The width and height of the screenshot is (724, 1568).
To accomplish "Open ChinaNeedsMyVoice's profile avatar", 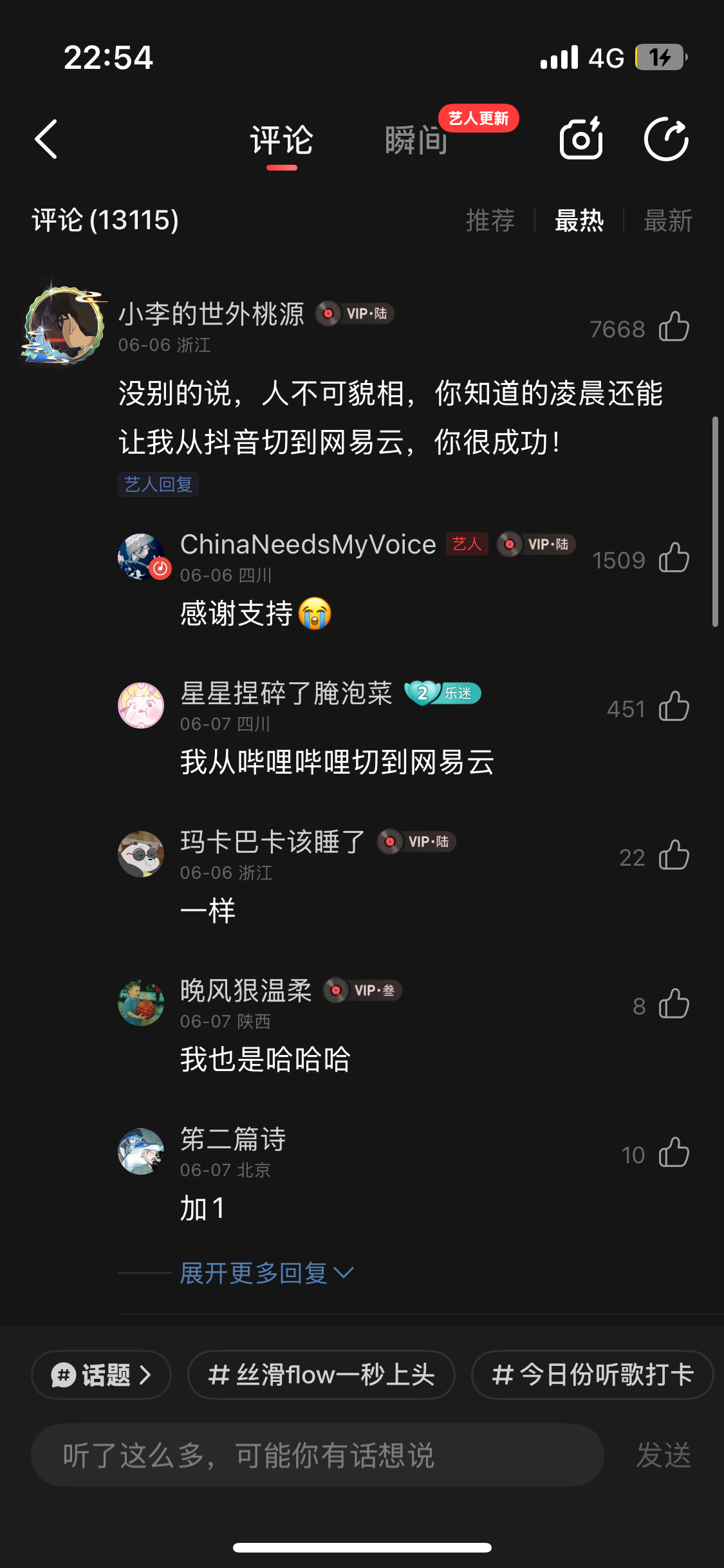I will click(x=141, y=557).
